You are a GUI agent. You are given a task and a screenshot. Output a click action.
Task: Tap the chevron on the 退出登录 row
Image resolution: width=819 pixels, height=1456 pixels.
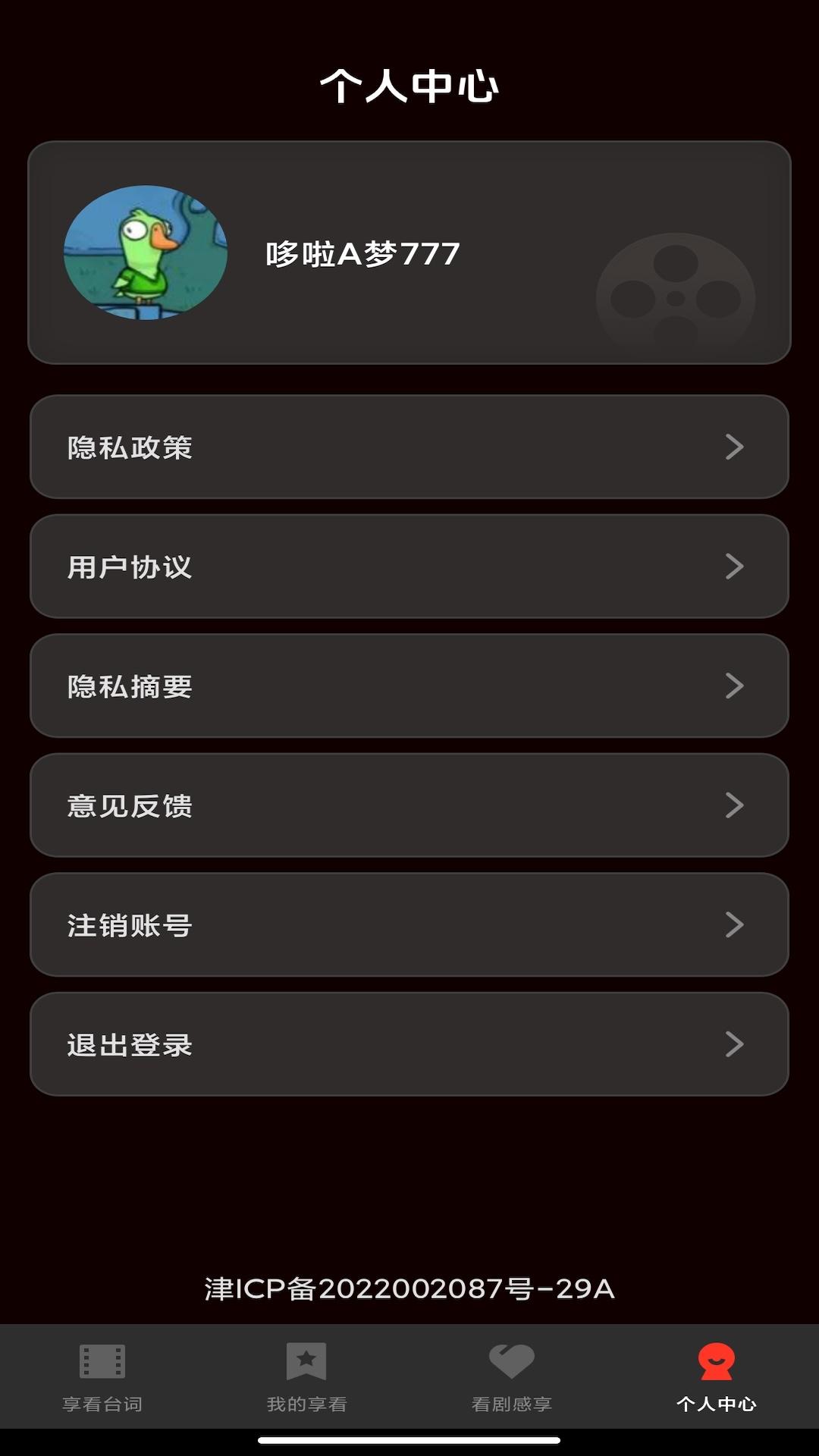click(x=733, y=1044)
